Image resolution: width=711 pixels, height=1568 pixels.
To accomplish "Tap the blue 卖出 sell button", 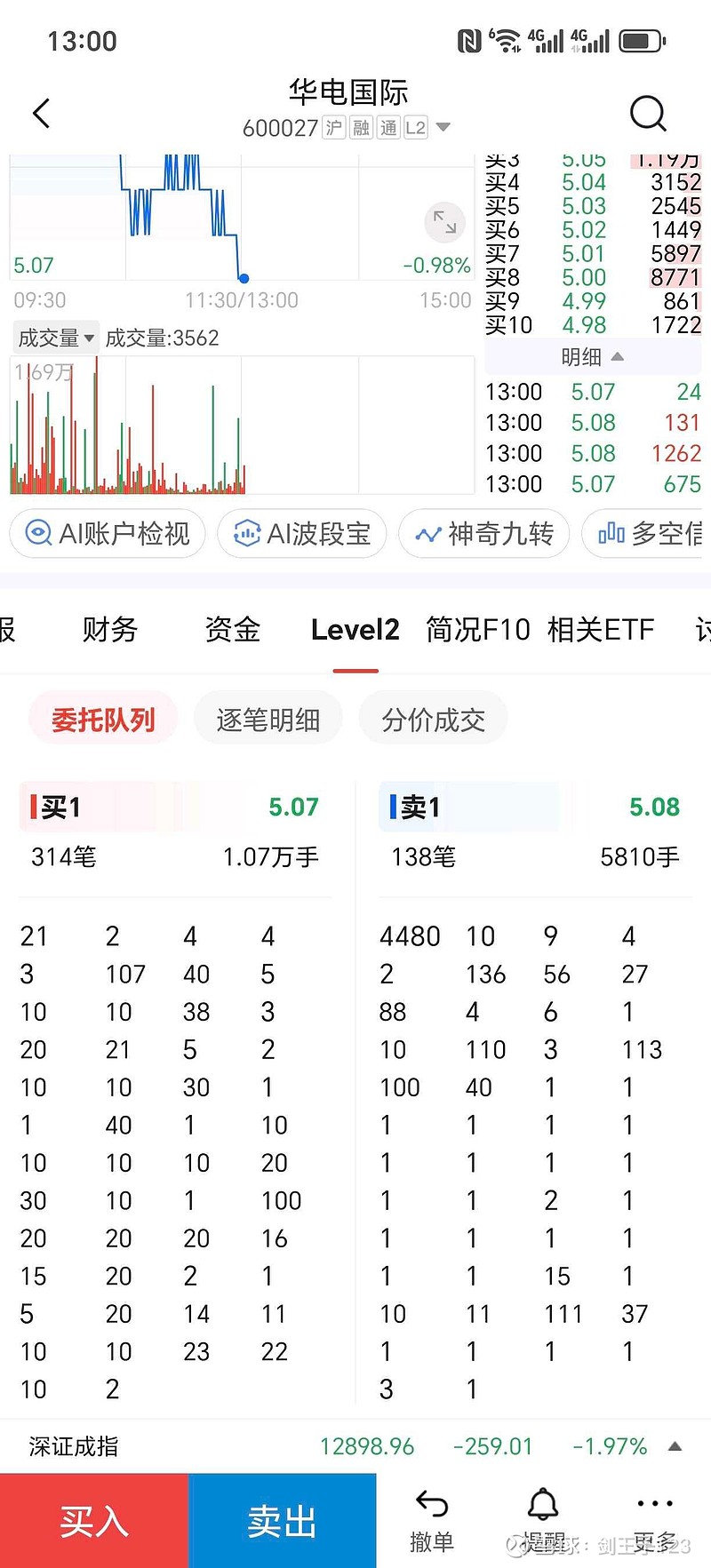I will (283, 1521).
